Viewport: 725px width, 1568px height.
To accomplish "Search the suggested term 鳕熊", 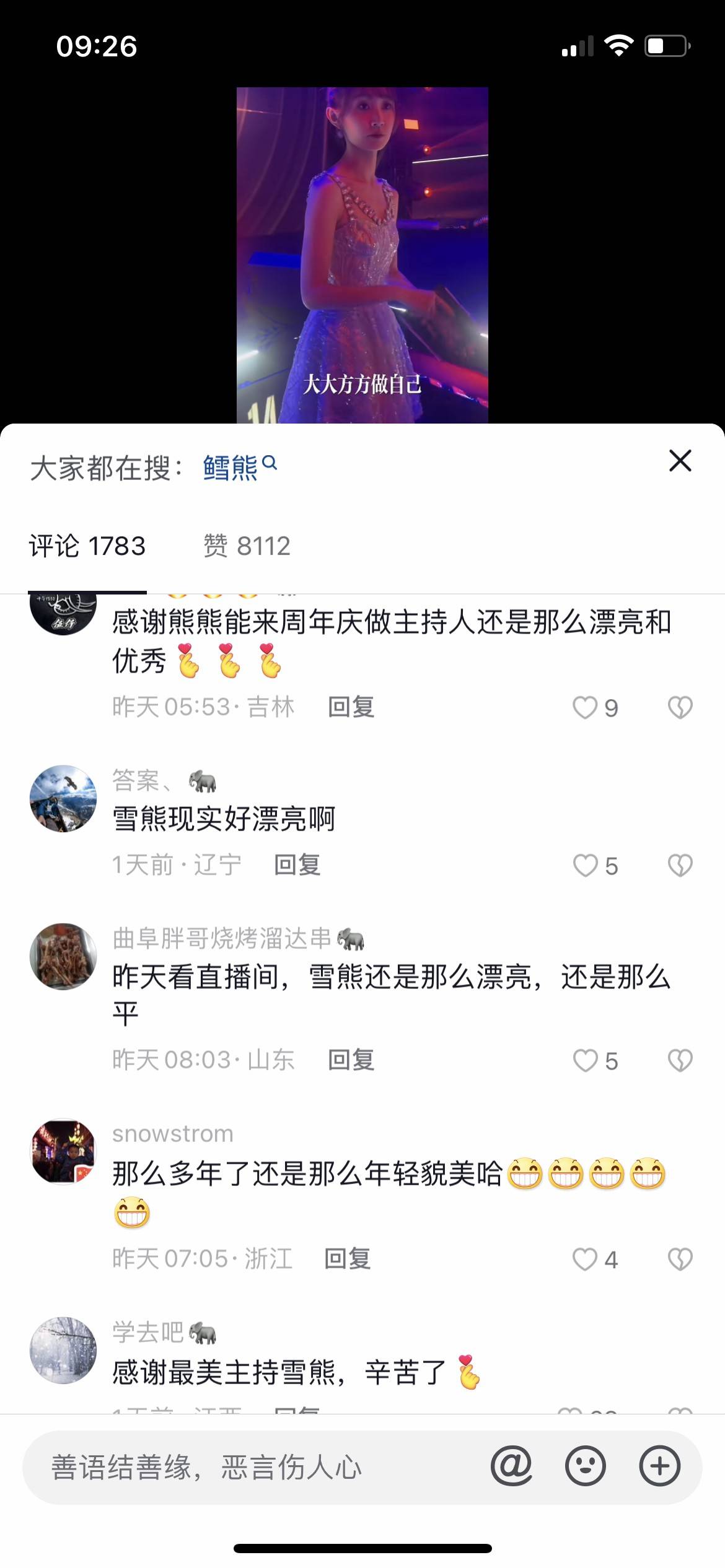I will 239,467.
